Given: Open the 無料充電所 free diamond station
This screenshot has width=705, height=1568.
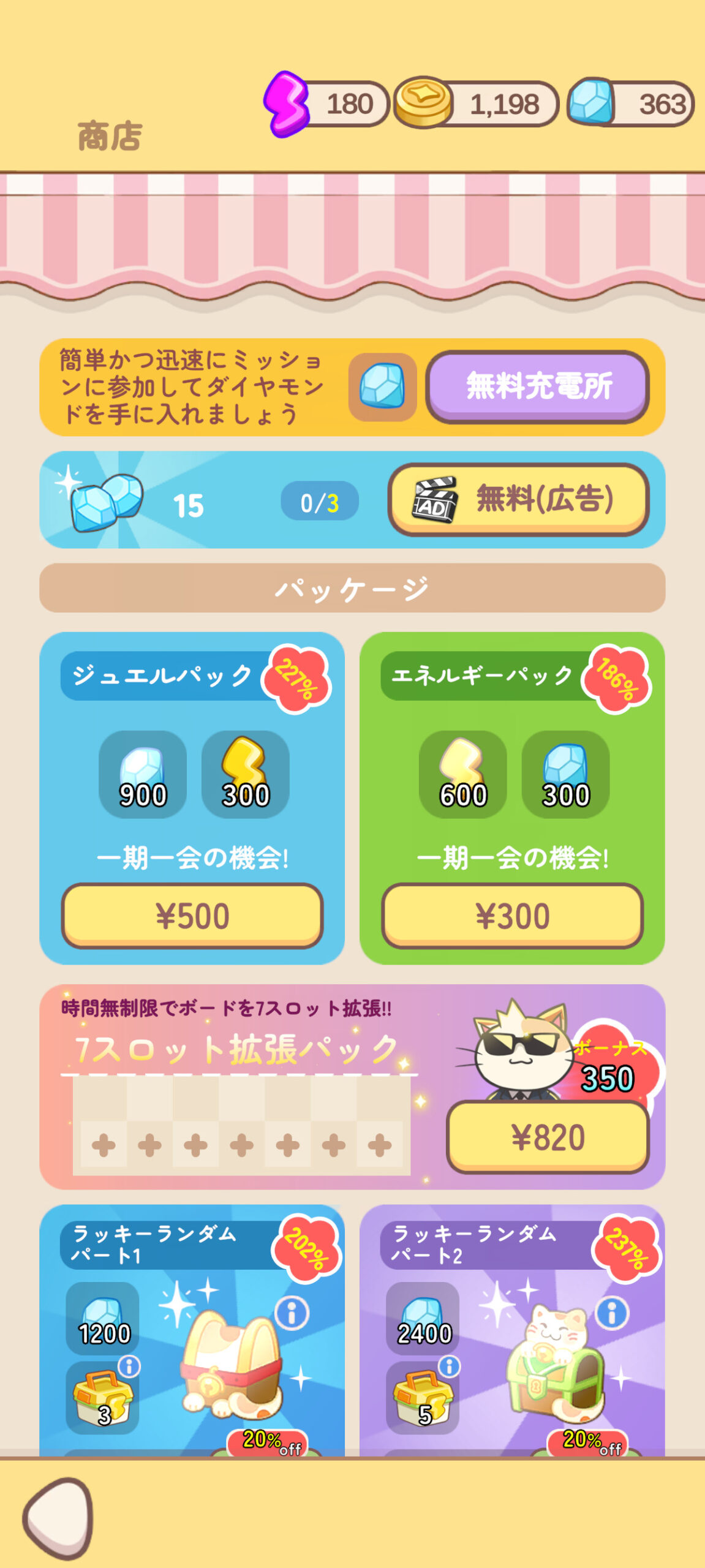Looking at the screenshot, I should click(537, 386).
